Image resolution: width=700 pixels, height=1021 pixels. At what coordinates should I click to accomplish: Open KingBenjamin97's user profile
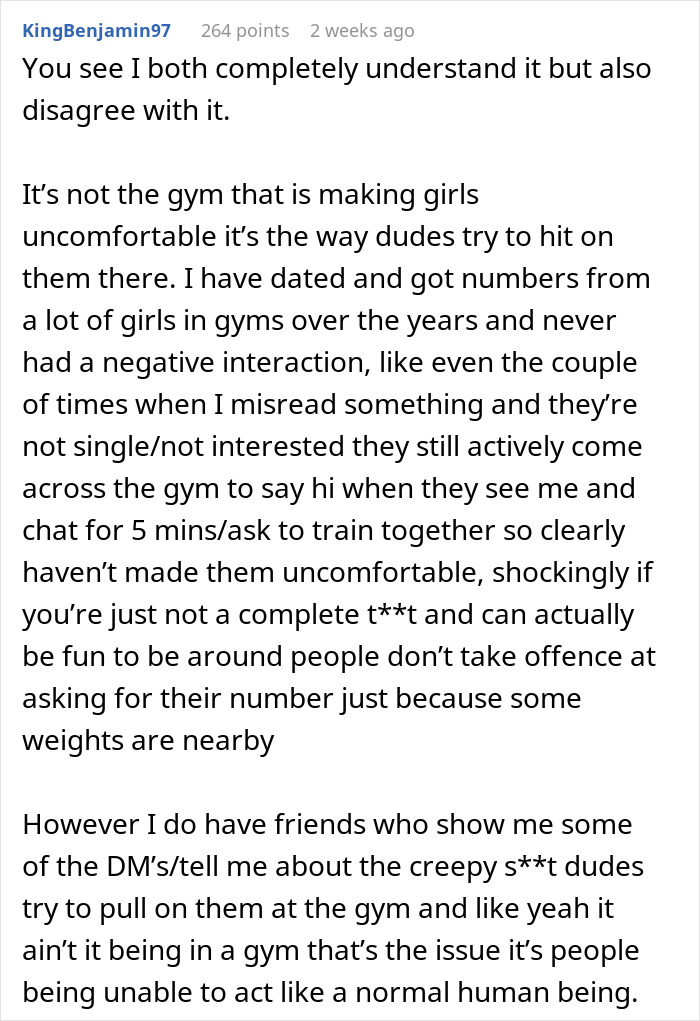[96, 31]
